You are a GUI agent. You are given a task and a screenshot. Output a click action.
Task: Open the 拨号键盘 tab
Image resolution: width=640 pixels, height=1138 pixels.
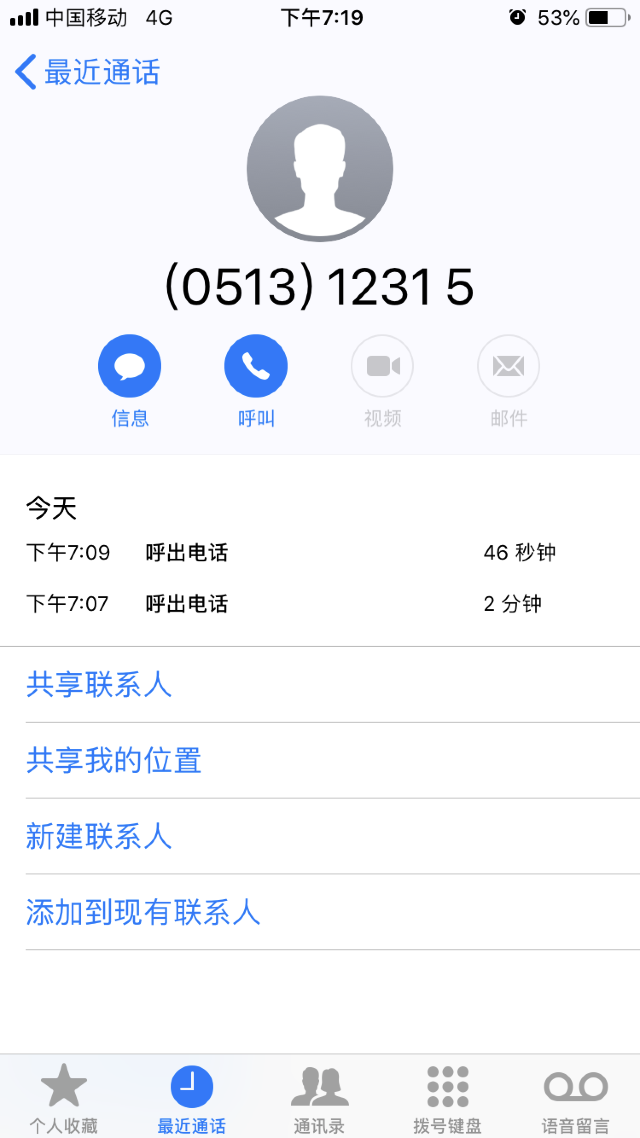[447, 1096]
